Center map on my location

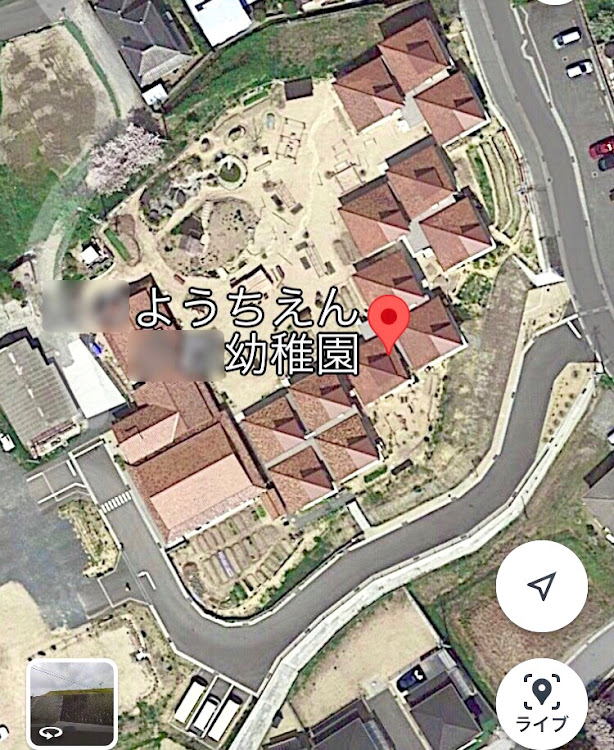[541, 586]
